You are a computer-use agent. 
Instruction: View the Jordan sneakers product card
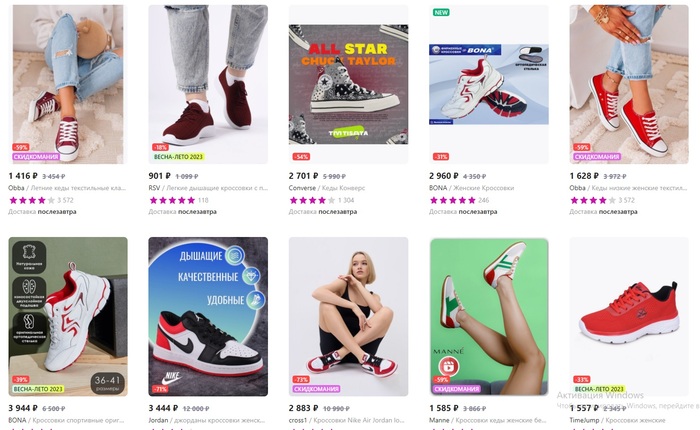click(x=208, y=315)
